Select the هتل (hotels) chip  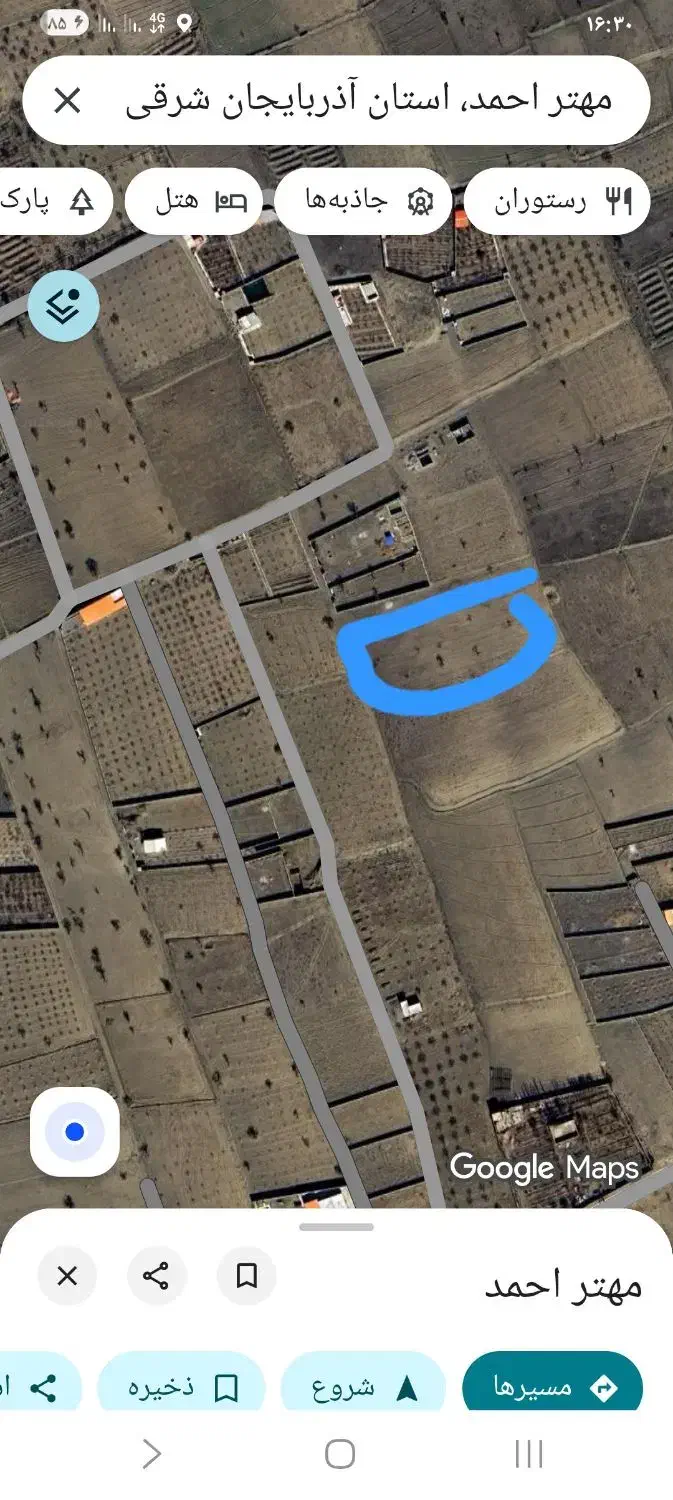coord(196,201)
